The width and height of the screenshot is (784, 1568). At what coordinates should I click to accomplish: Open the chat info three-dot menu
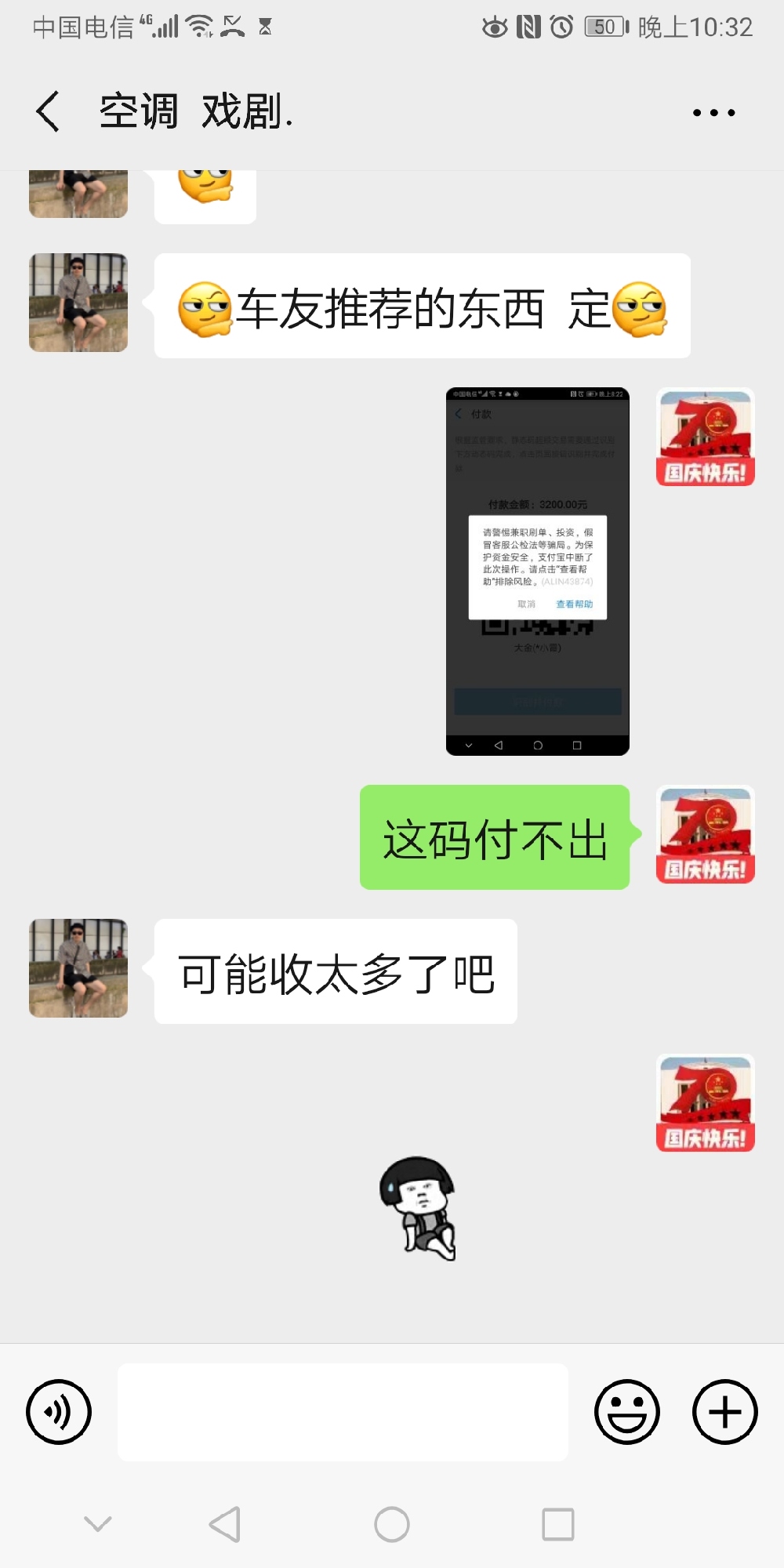[713, 113]
